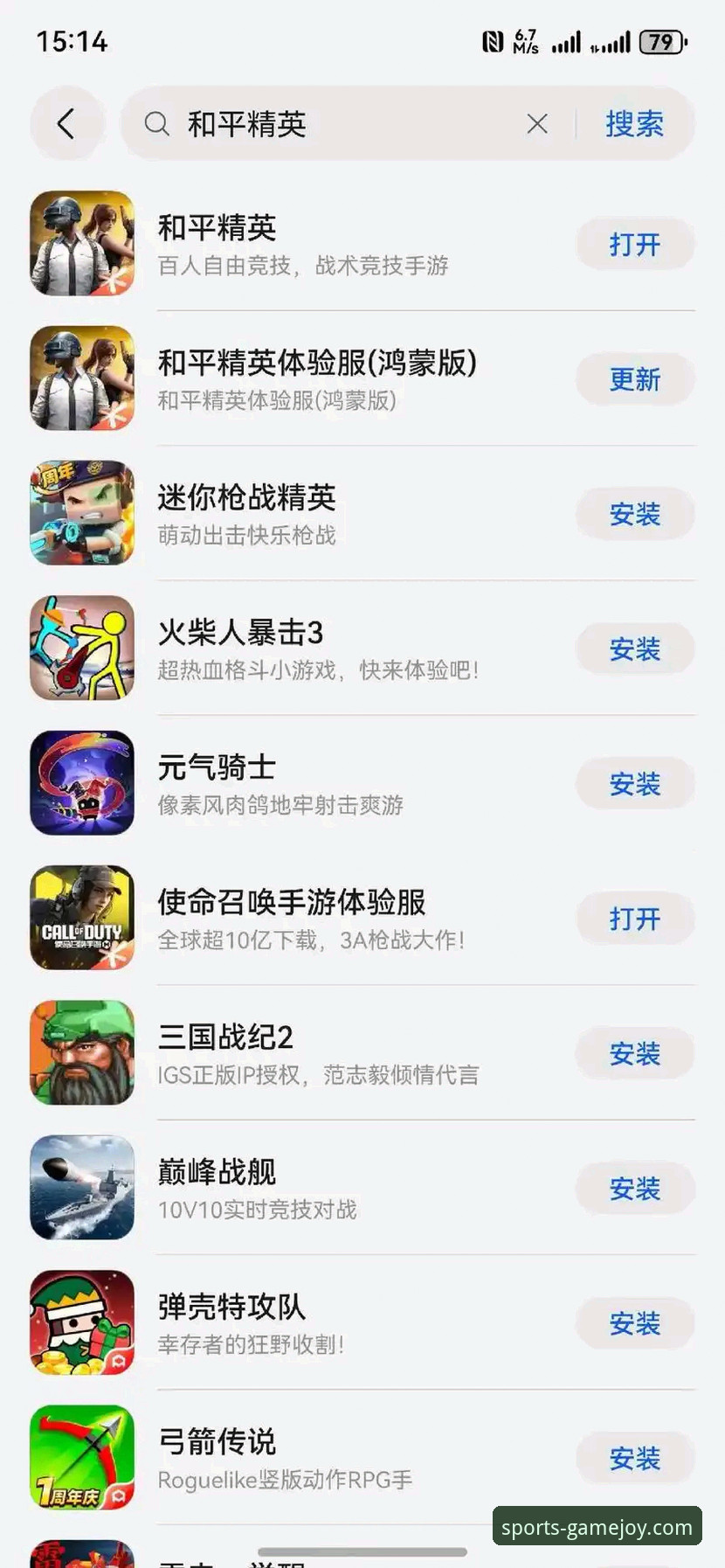Viewport: 725px width, 1568px height.
Task: Tap the Call of Duty 使命召唤手游体验服 icon
Action: tap(81, 918)
